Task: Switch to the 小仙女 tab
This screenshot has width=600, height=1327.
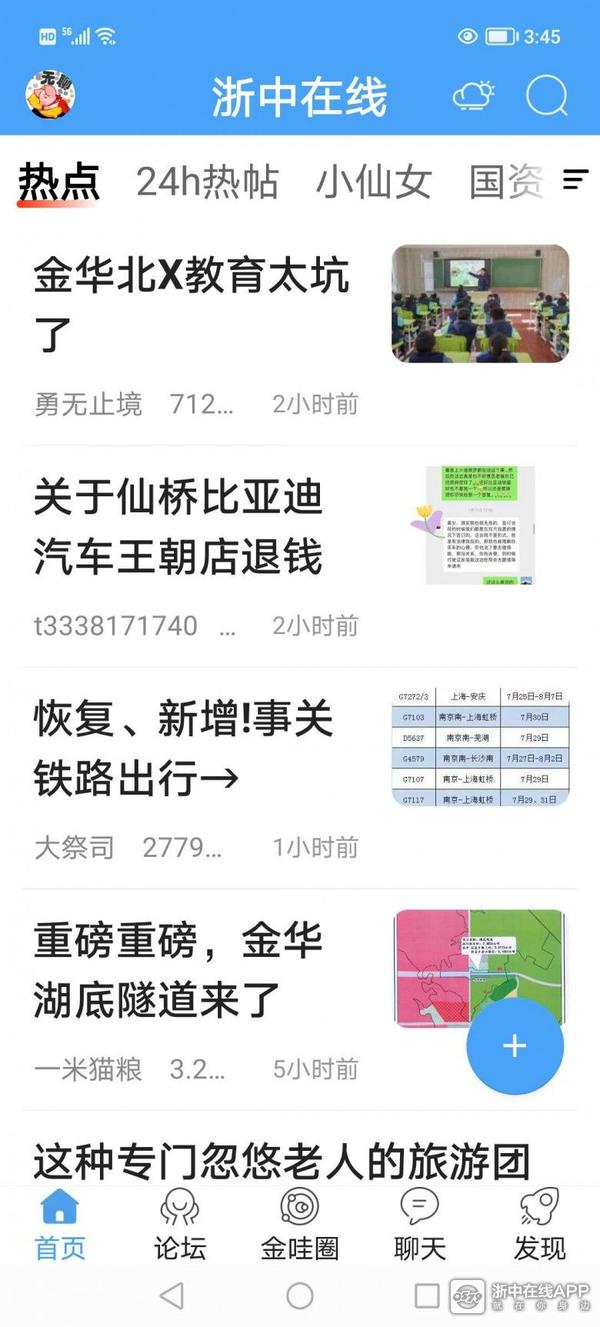Action: click(x=374, y=182)
